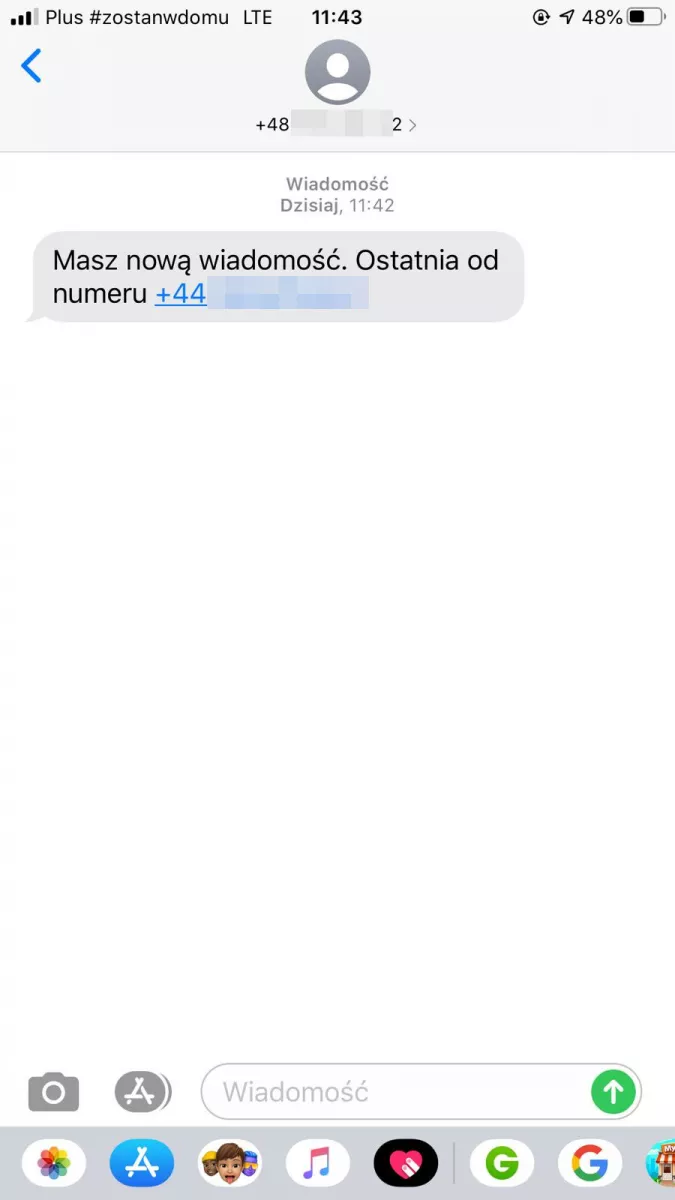Open the Memoji stickers app
675x1200 pixels.
point(230,1163)
